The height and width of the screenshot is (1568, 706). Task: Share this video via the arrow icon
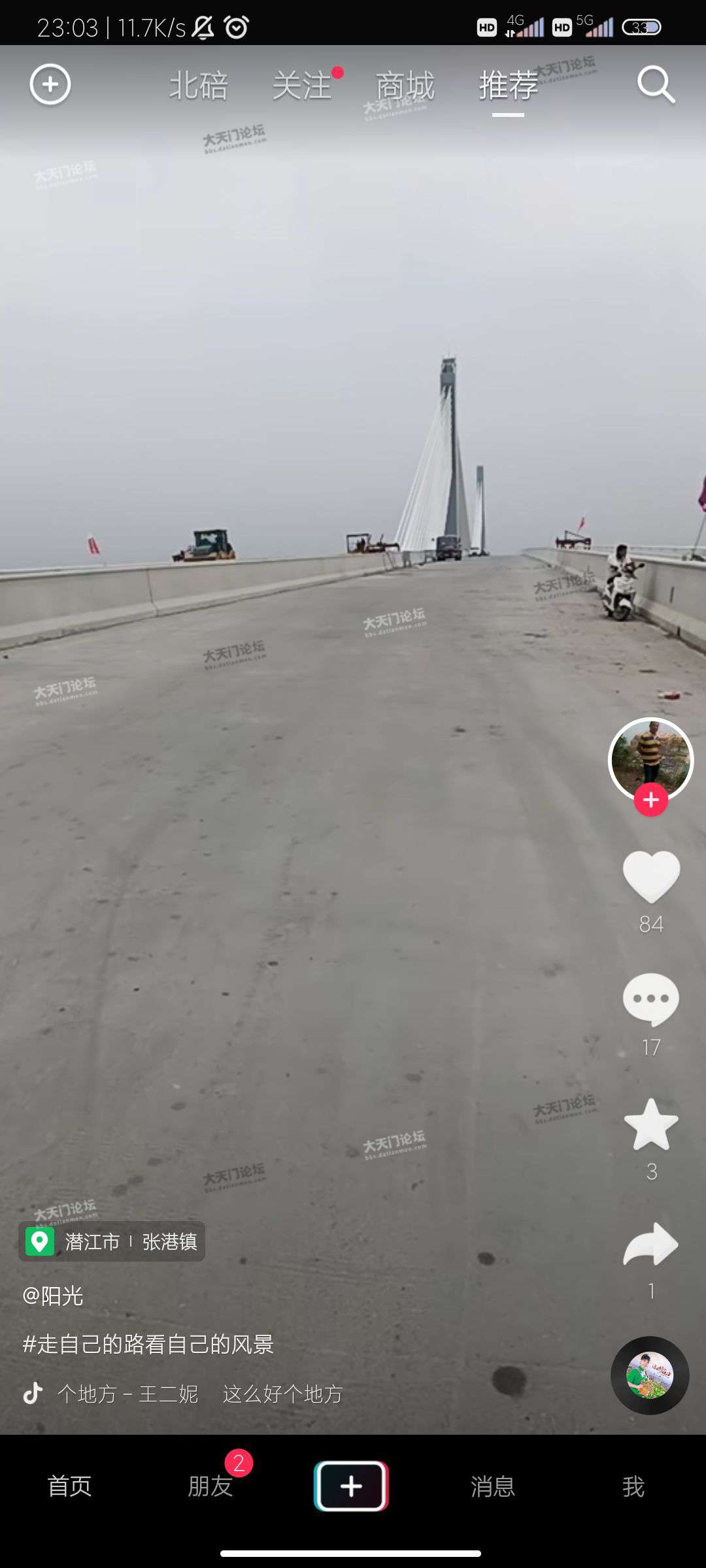click(651, 1245)
